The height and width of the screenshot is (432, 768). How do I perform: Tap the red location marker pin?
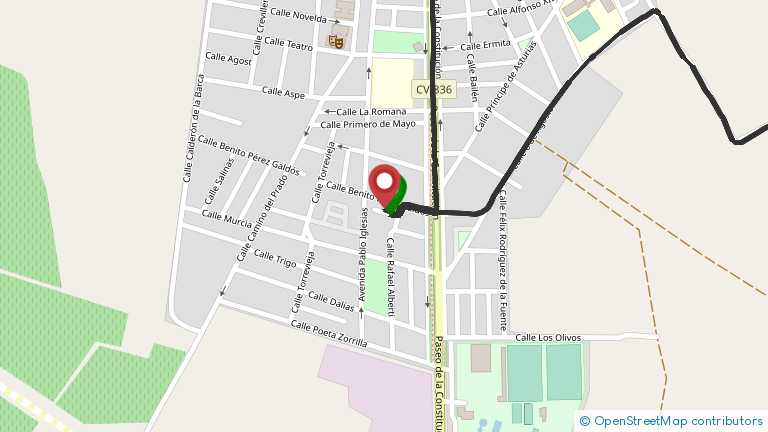[x=384, y=184]
